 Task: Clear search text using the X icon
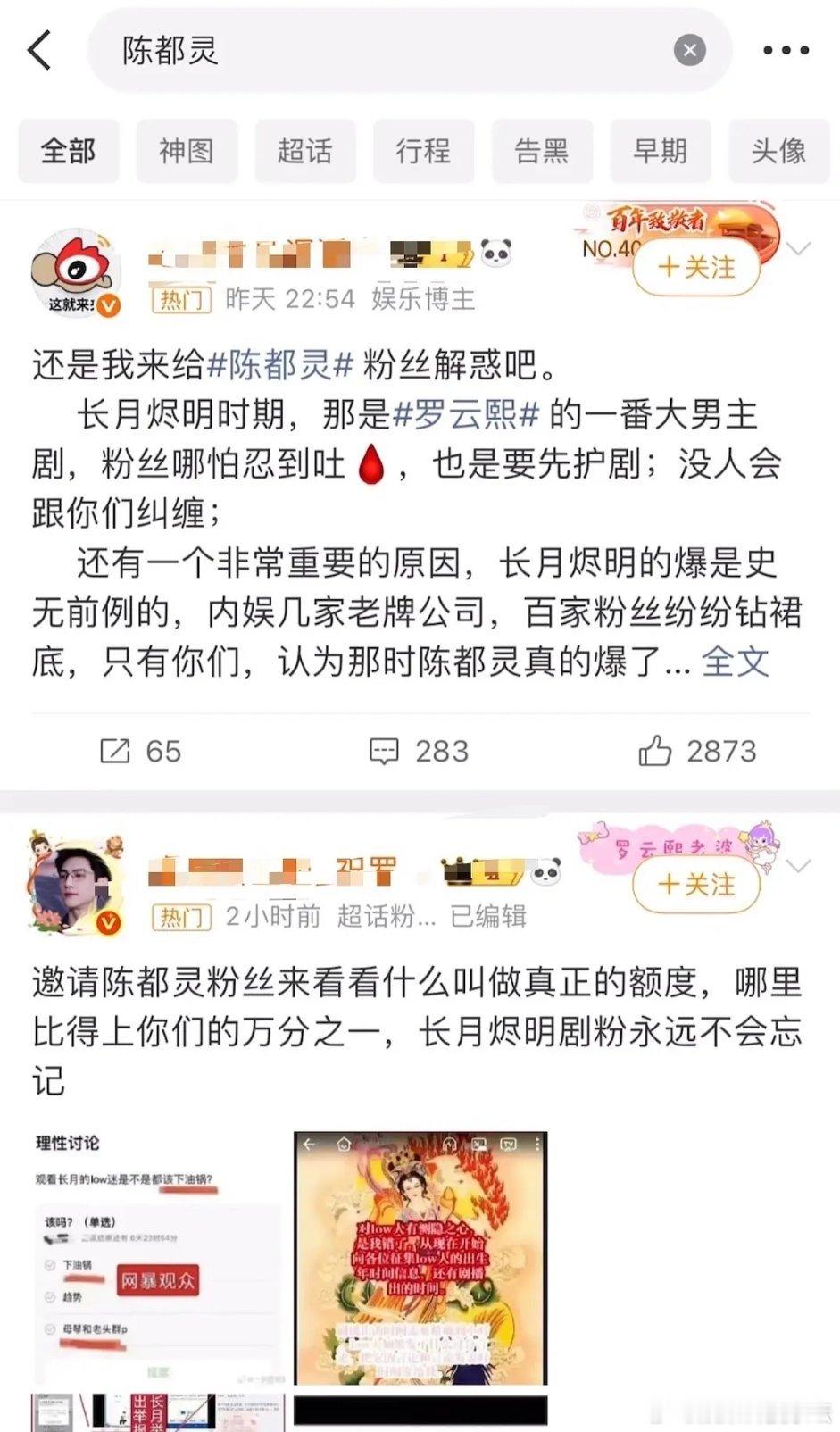pos(688,50)
